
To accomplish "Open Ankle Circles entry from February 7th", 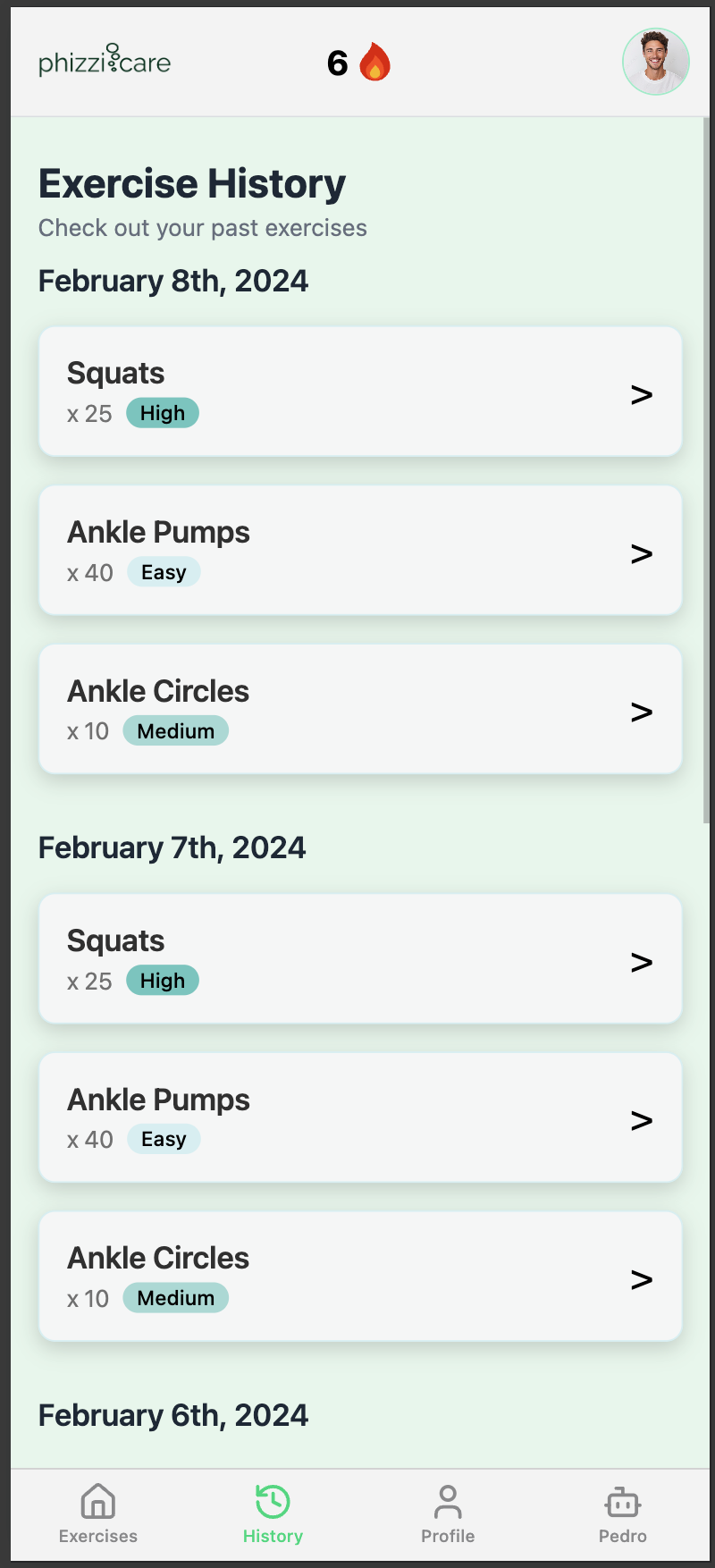I will coord(360,1277).
